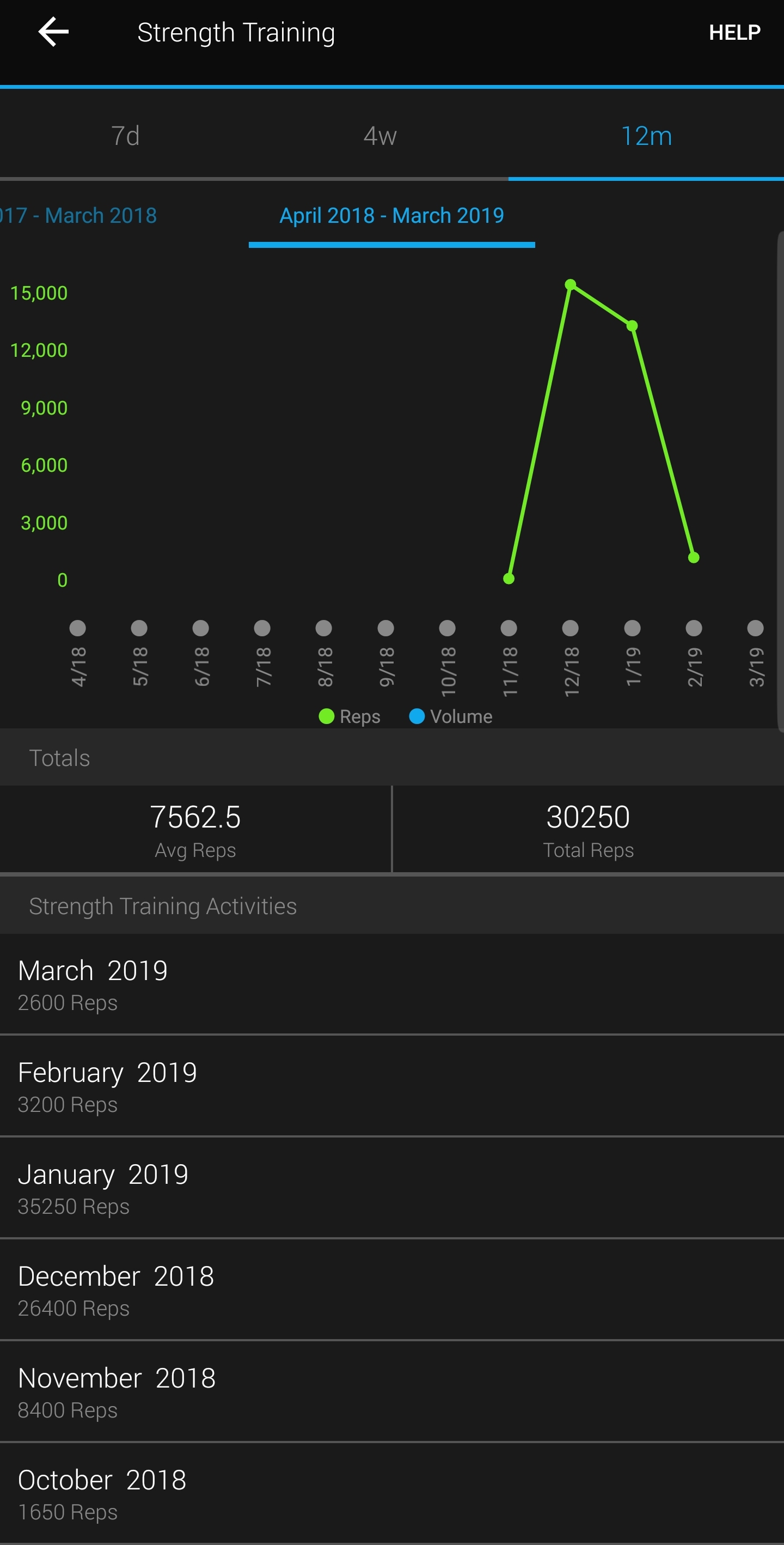The width and height of the screenshot is (784, 1545).
Task: Open March 2019 activities
Action: (x=392, y=984)
